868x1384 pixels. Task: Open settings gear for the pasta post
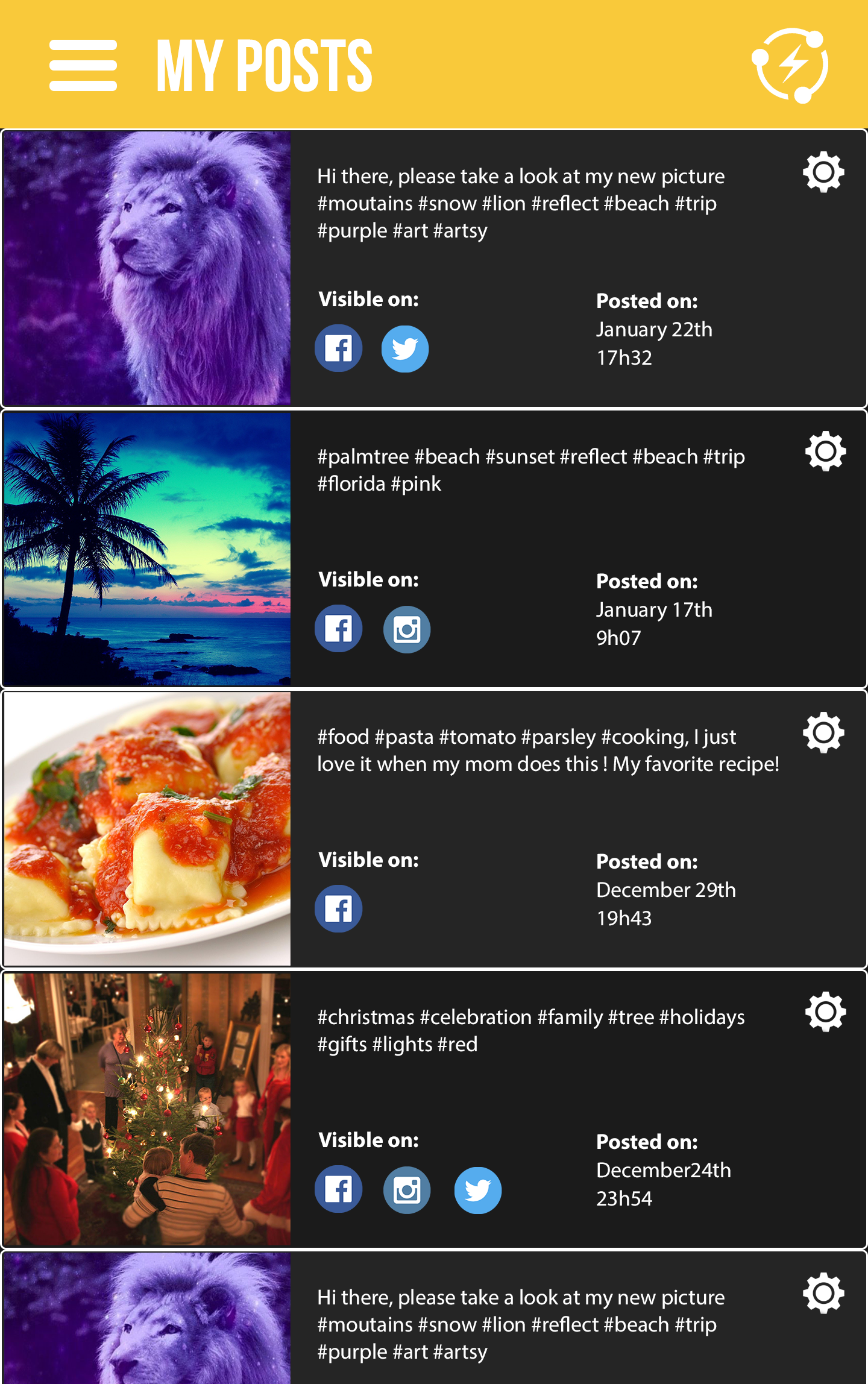823,733
